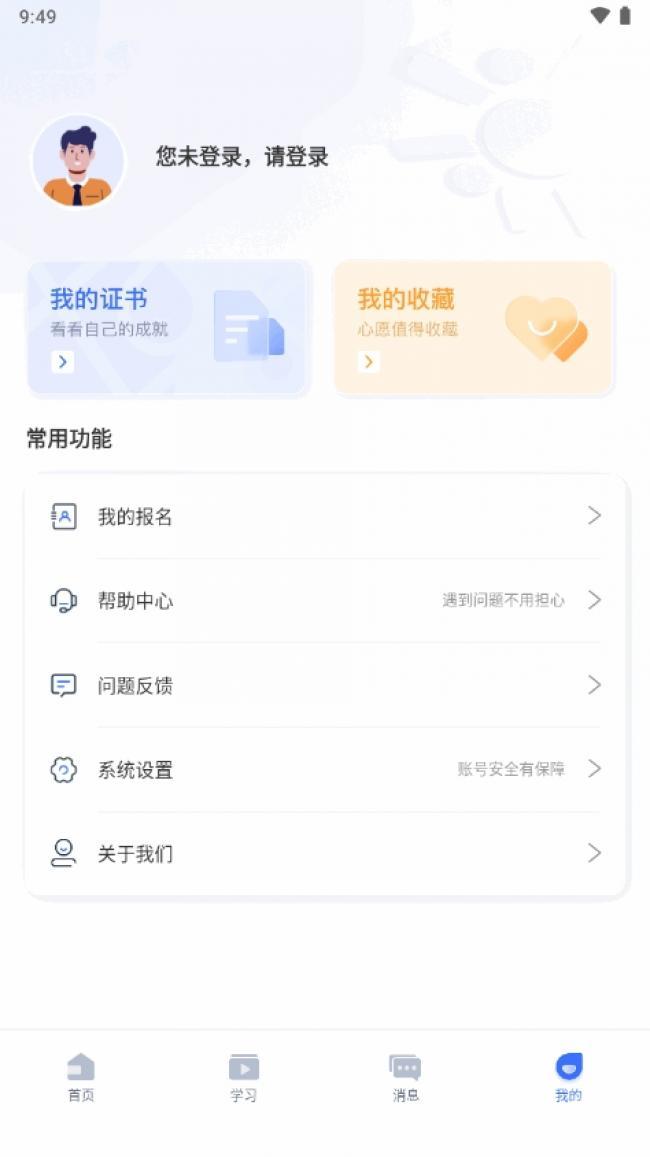Open 系统设置 row
Screen dimensions: 650x1157
click(325, 770)
